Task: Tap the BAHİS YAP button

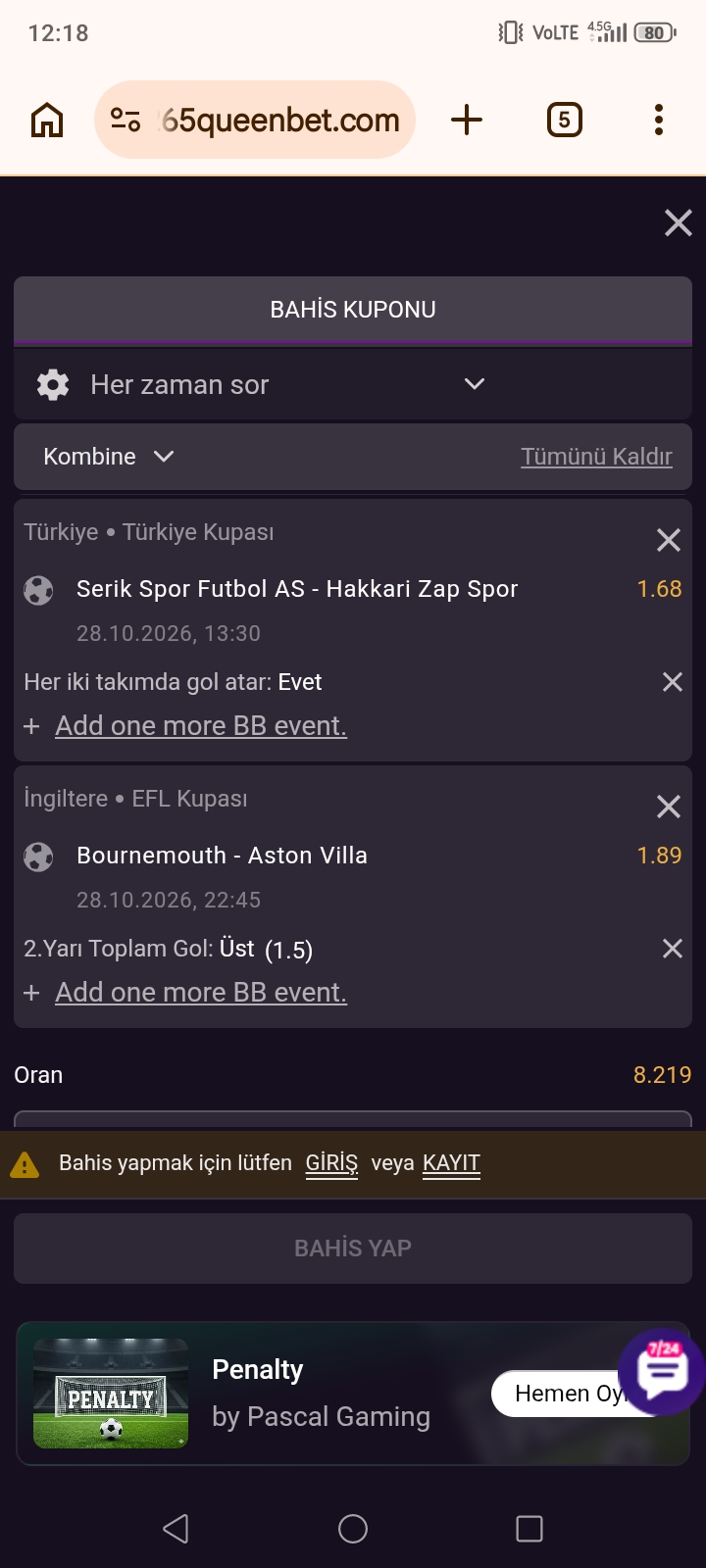Action: pyautogui.click(x=353, y=1249)
